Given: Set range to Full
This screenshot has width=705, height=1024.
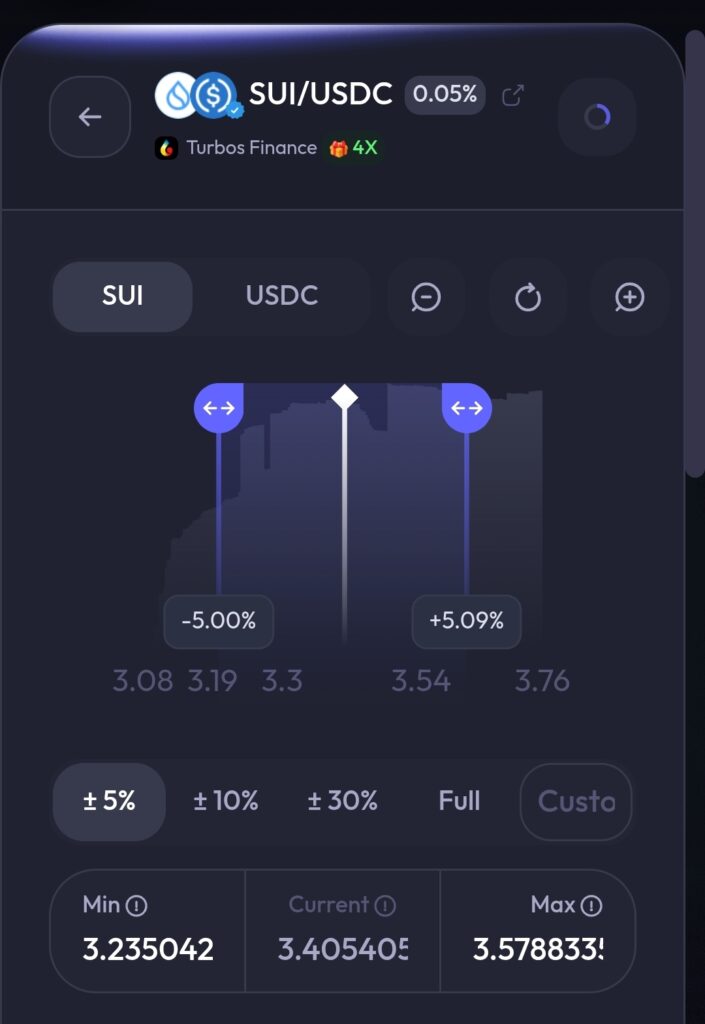Looking at the screenshot, I should point(459,801).
